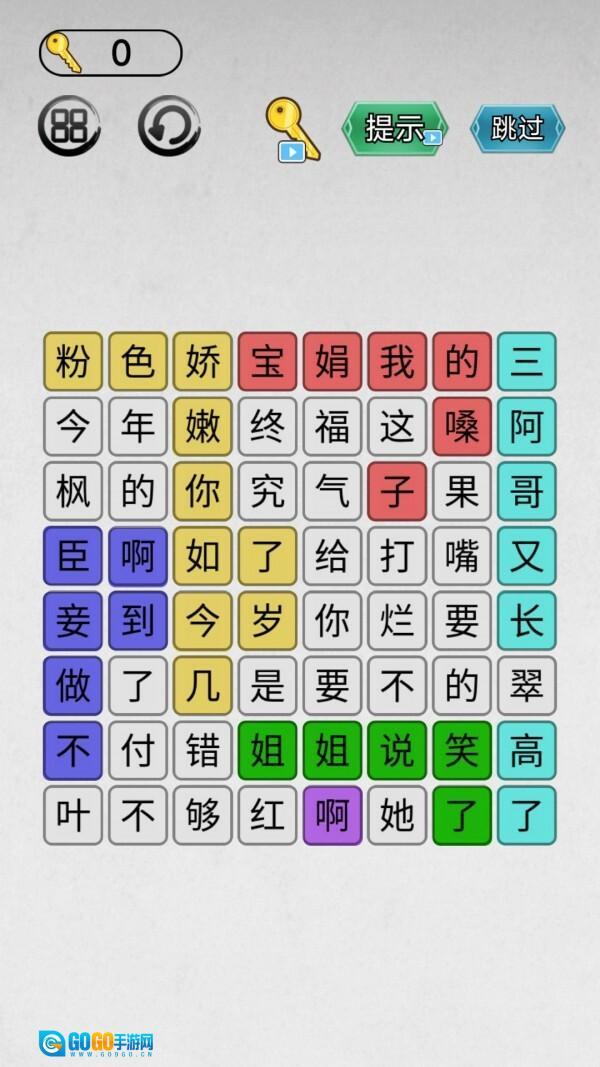Pick the 枫 tile
Viewport: 600px width, 1067px height.
point(73,491)
